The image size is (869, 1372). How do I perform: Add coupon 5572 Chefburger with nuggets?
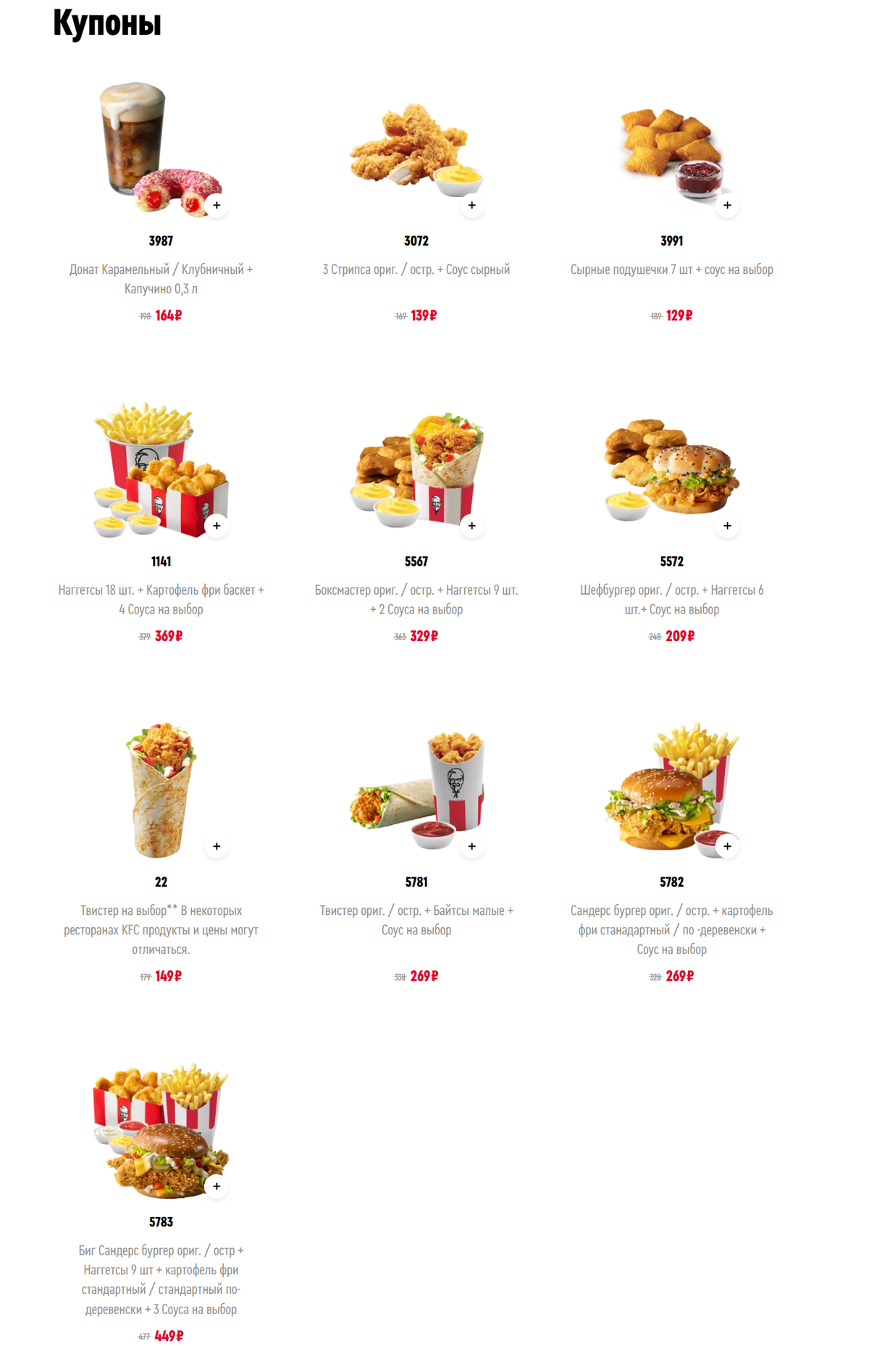pyautogui.click(x=727, y=526)
